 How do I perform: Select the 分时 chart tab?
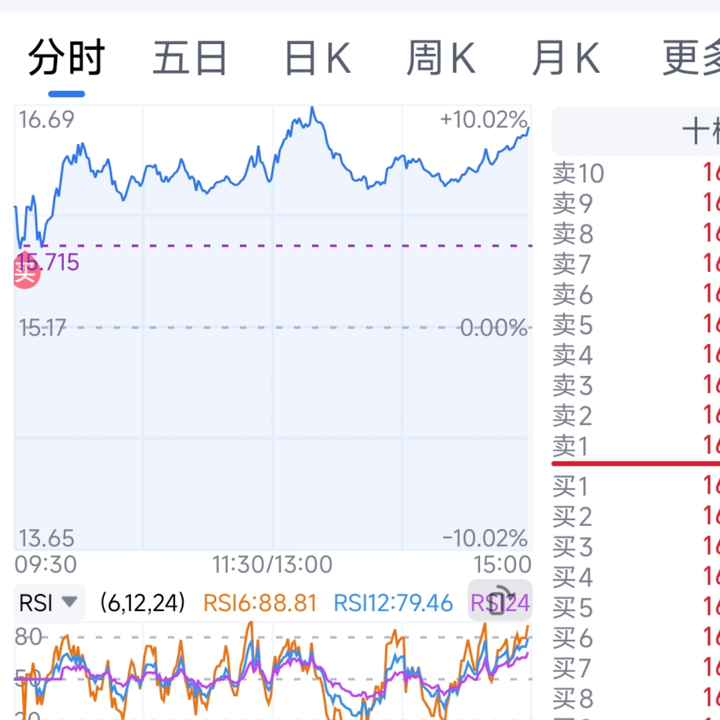pyautogui.click(x=66, y=59)
